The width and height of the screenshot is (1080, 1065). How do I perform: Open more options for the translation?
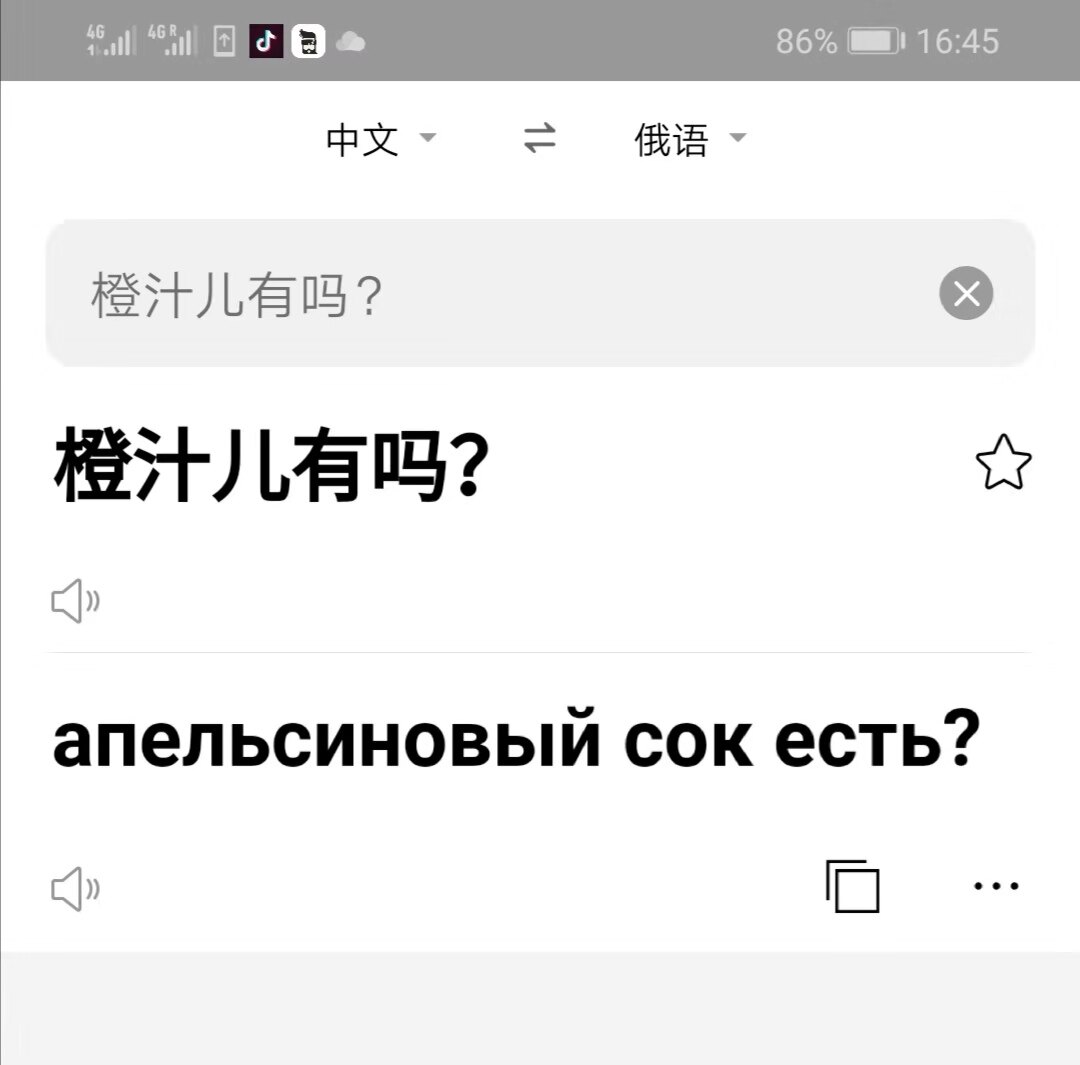(x=996, y=885)
